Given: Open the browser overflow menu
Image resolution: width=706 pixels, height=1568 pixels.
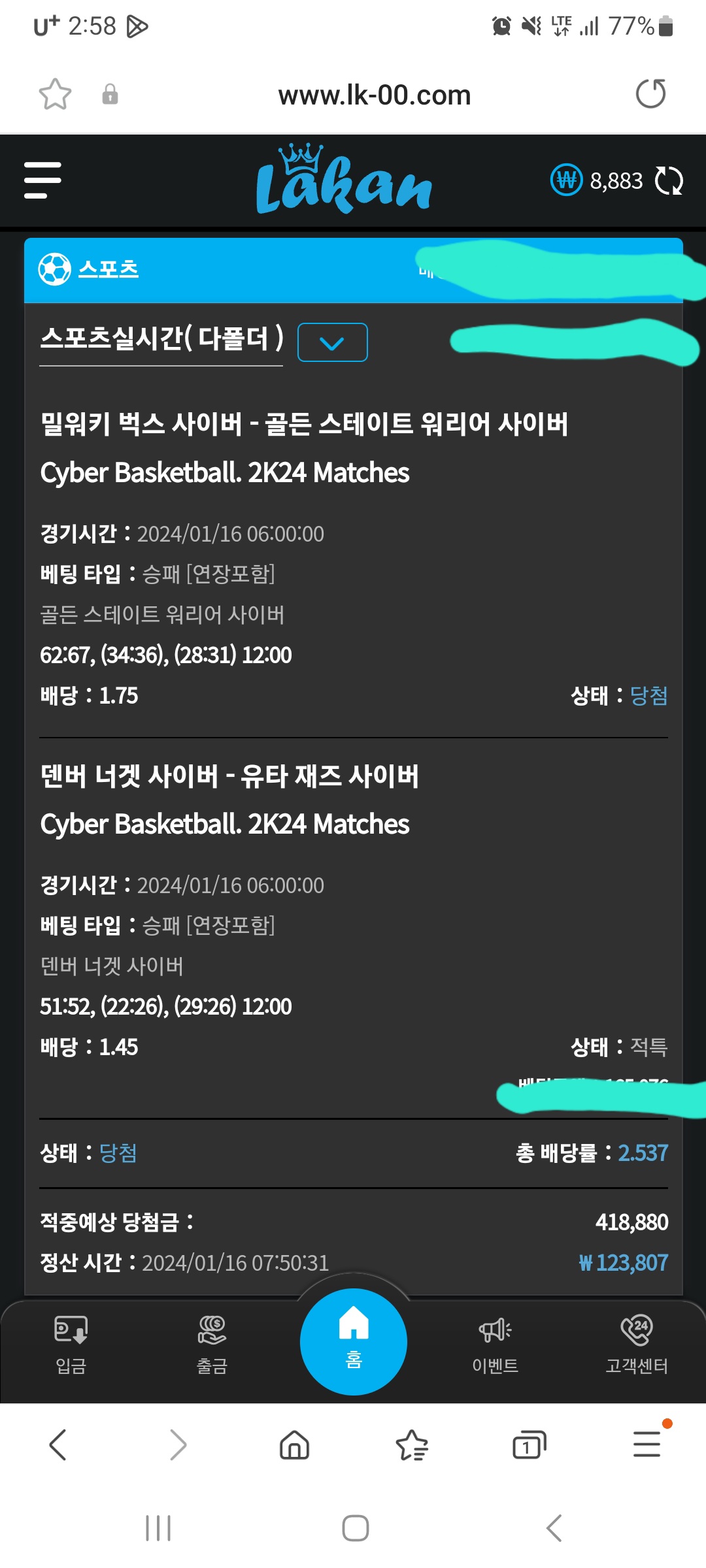Looking at the screenshot, I should (x=646, y=1445).
